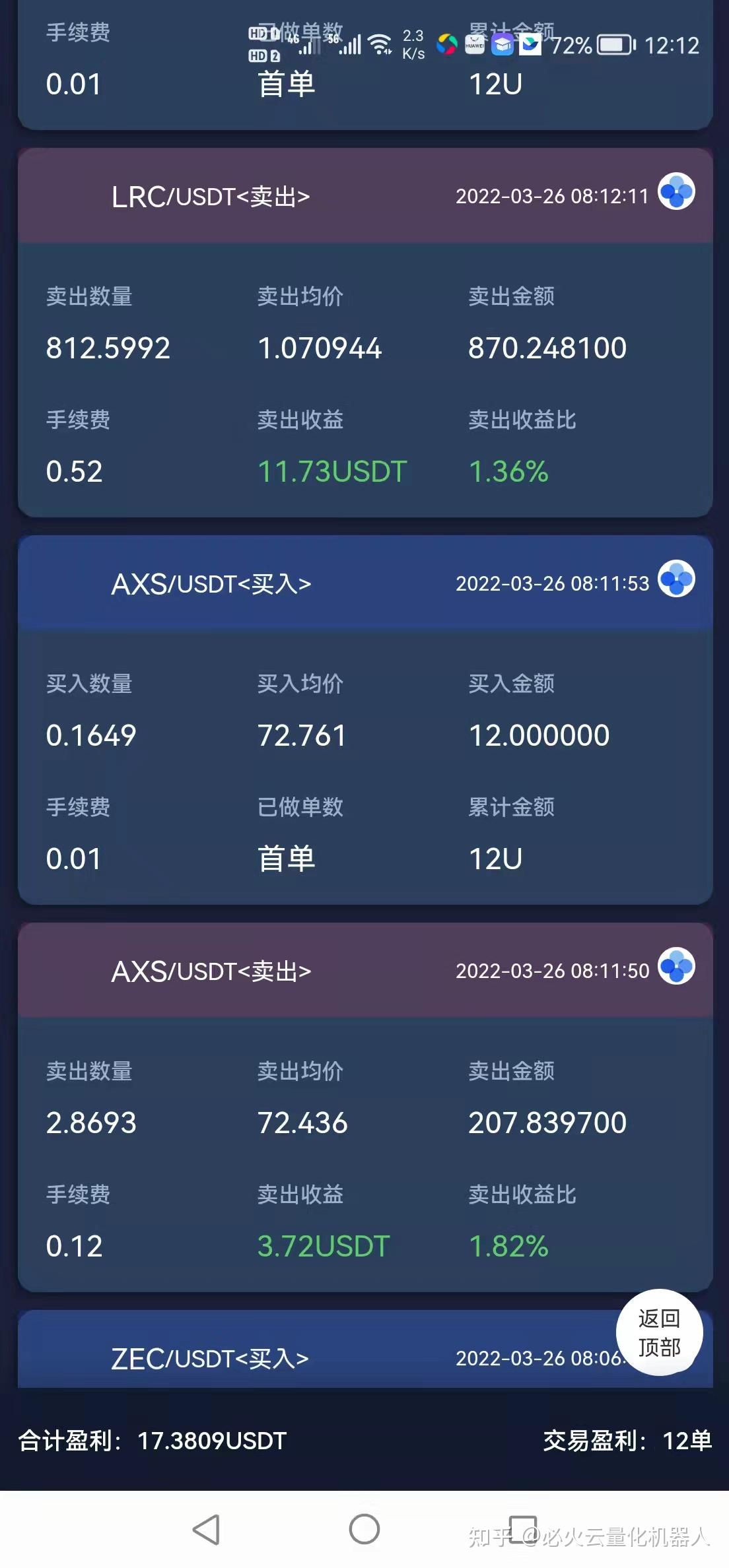Tap the 返回顶部 floating button
The image size is (729, 1568).
click(x=659, y=1332)
